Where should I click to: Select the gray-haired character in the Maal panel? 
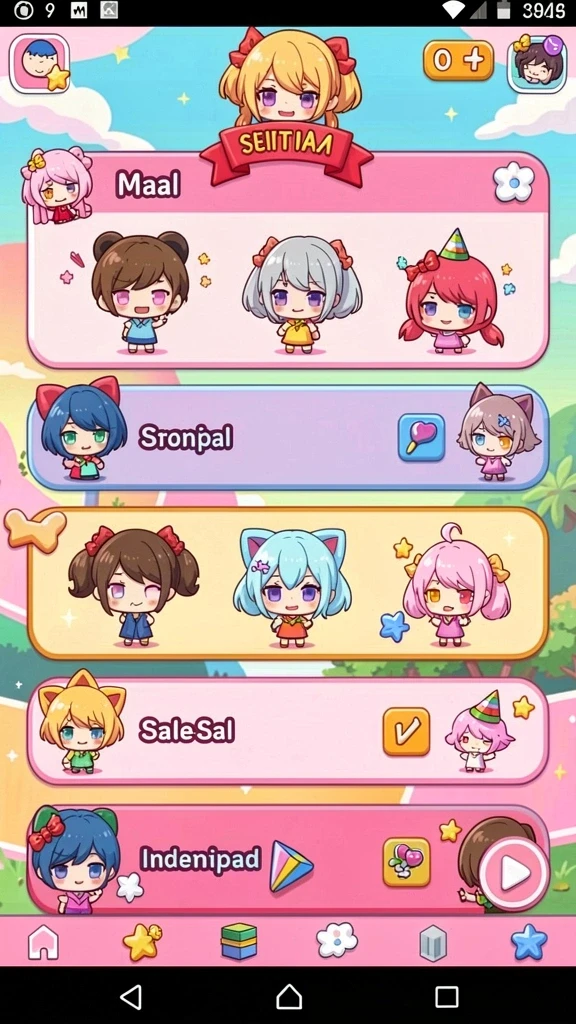coord(297,294)
